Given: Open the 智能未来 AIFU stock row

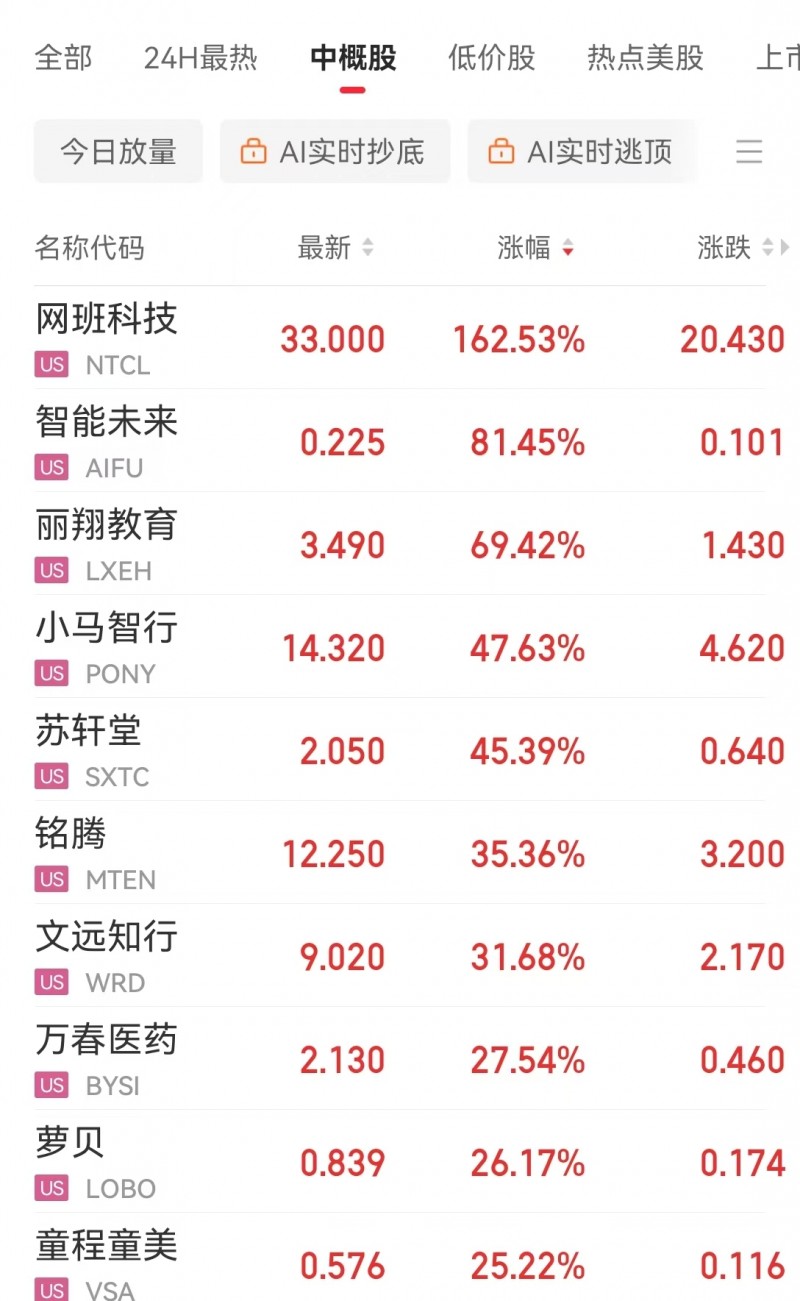Looking at the screenshot, I should click(x=400, y=441).
